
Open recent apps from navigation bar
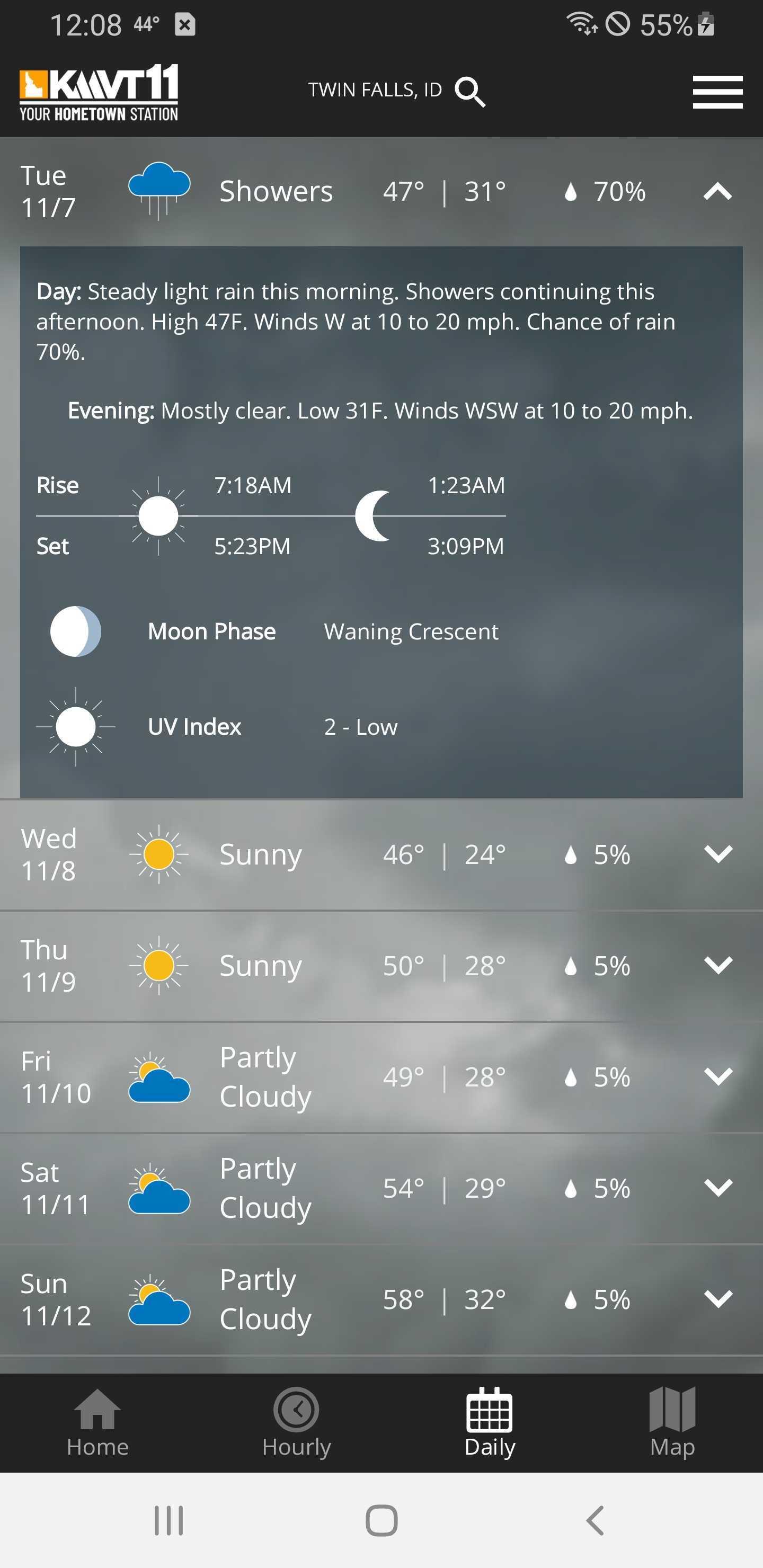pos(168,1520)
